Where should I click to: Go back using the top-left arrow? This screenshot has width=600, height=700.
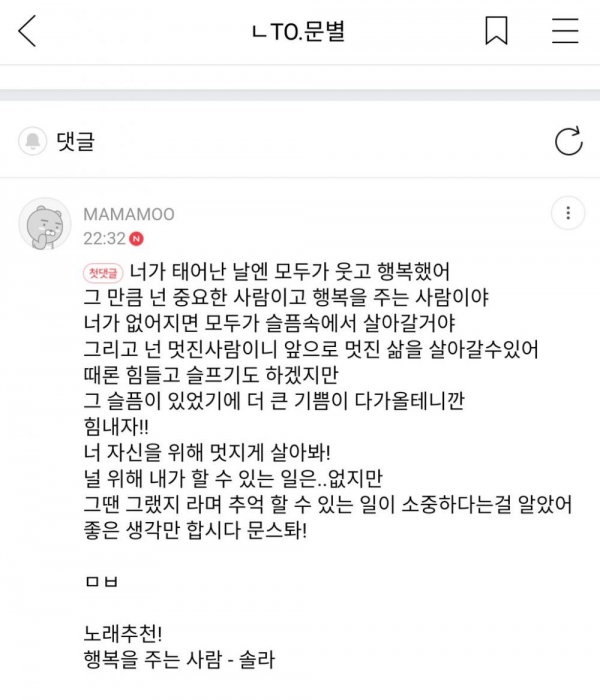pyautogui.click(x=27, y=32)
